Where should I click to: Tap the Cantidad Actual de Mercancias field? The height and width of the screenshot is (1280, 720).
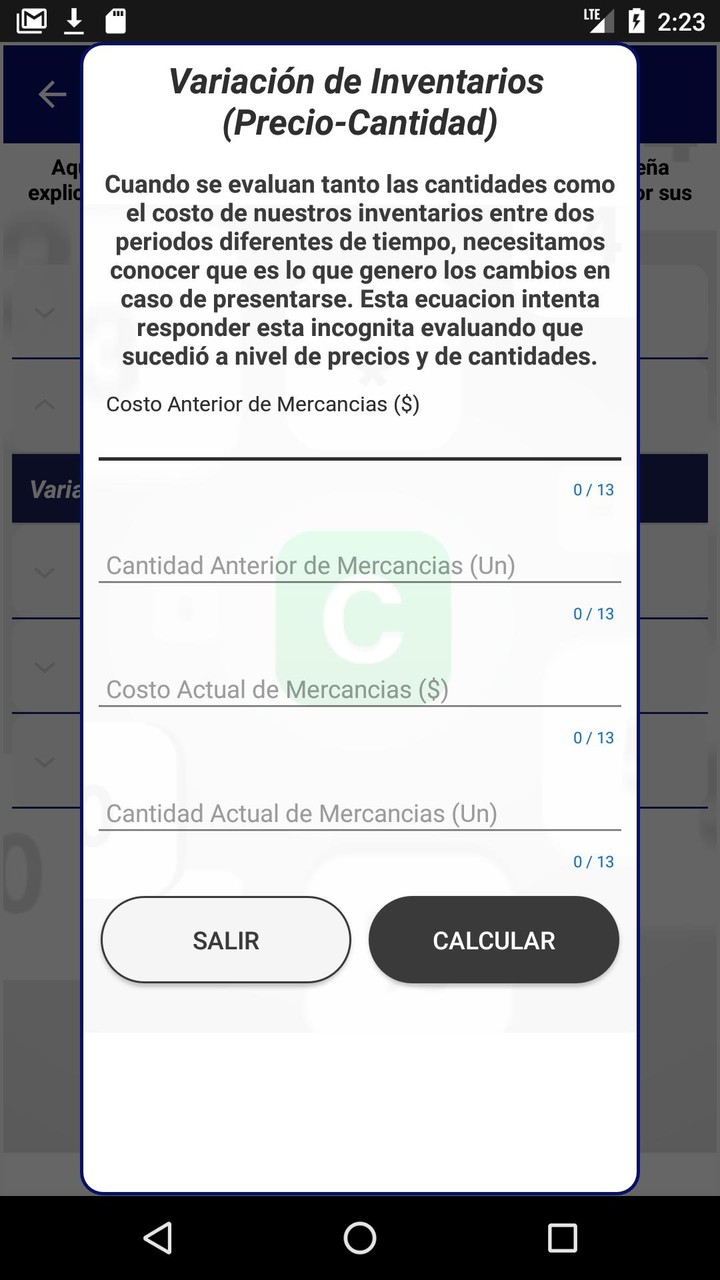[x=360, y=813]
